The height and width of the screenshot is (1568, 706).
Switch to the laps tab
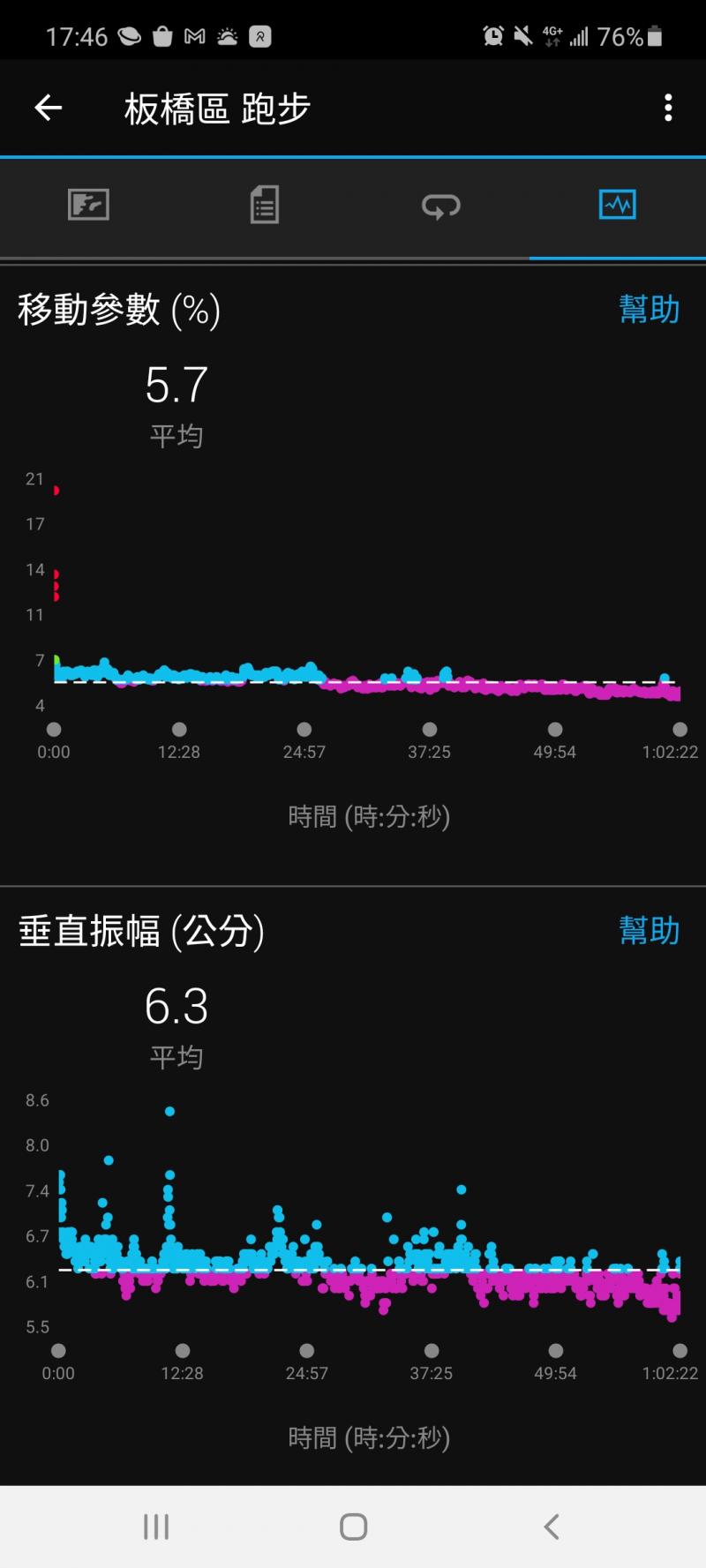click(440, 206)
